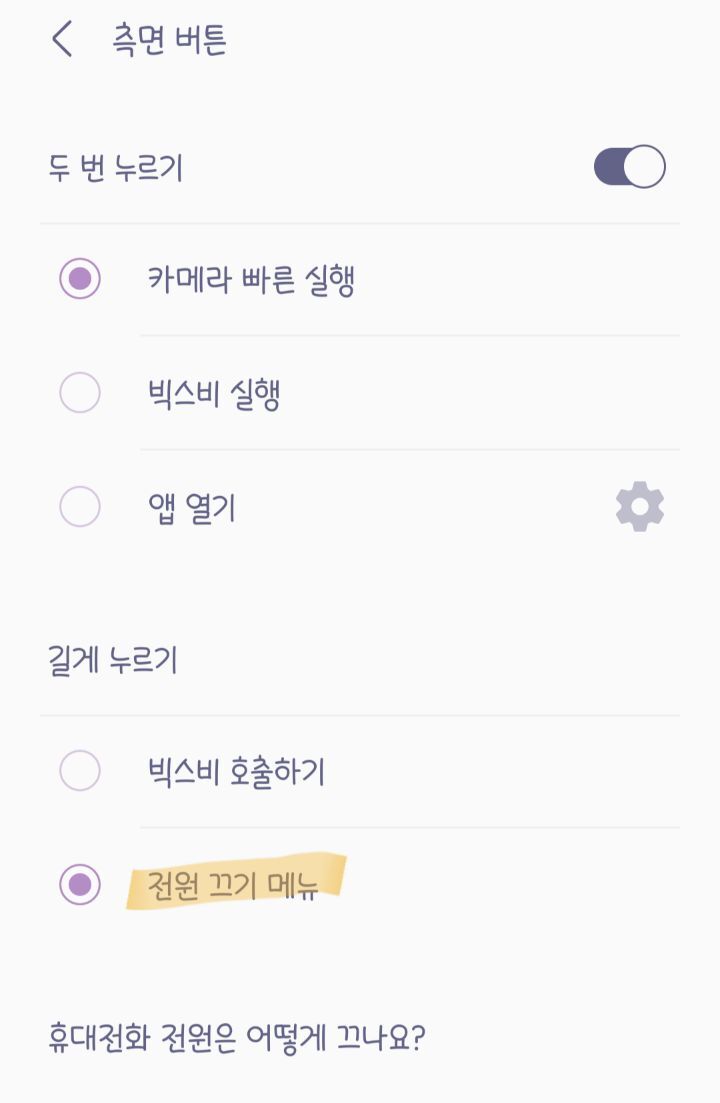Select 전원 끄기 메뉴 option
The width and height of the screenshot is (720, 1103).
tap(360, 884)
